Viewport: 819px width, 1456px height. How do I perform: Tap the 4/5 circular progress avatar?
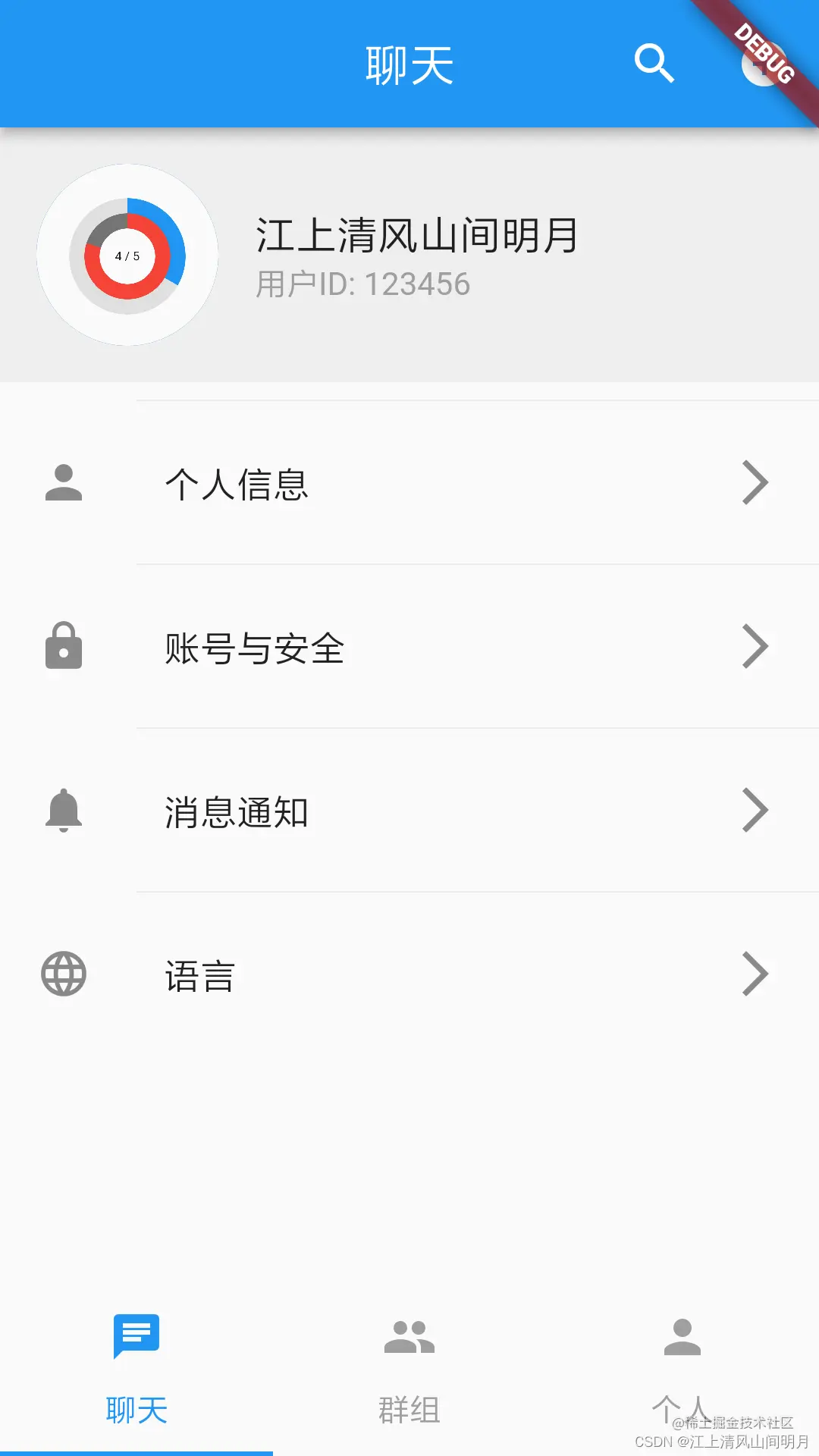[x=127, y=256]
